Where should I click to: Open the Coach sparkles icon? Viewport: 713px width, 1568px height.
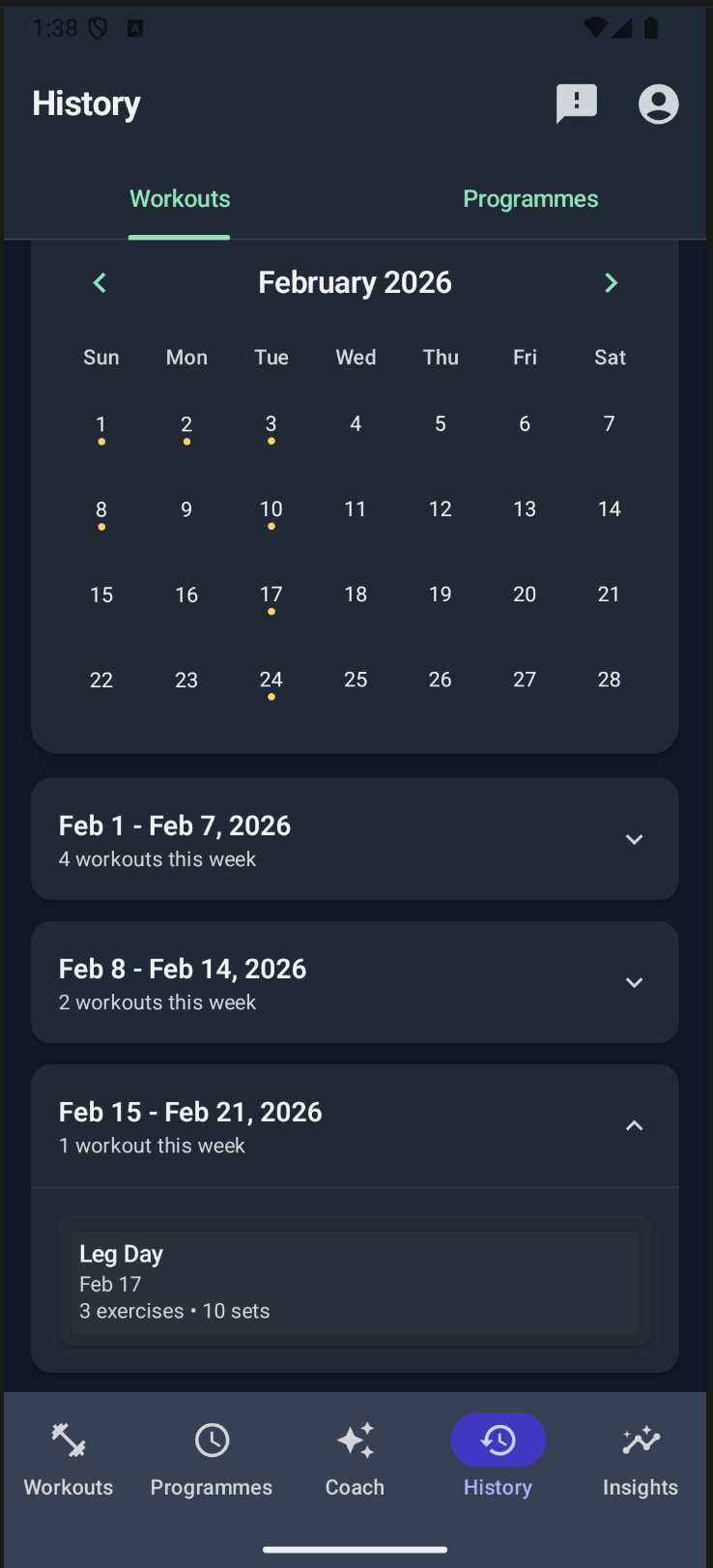click(355, 1440)
